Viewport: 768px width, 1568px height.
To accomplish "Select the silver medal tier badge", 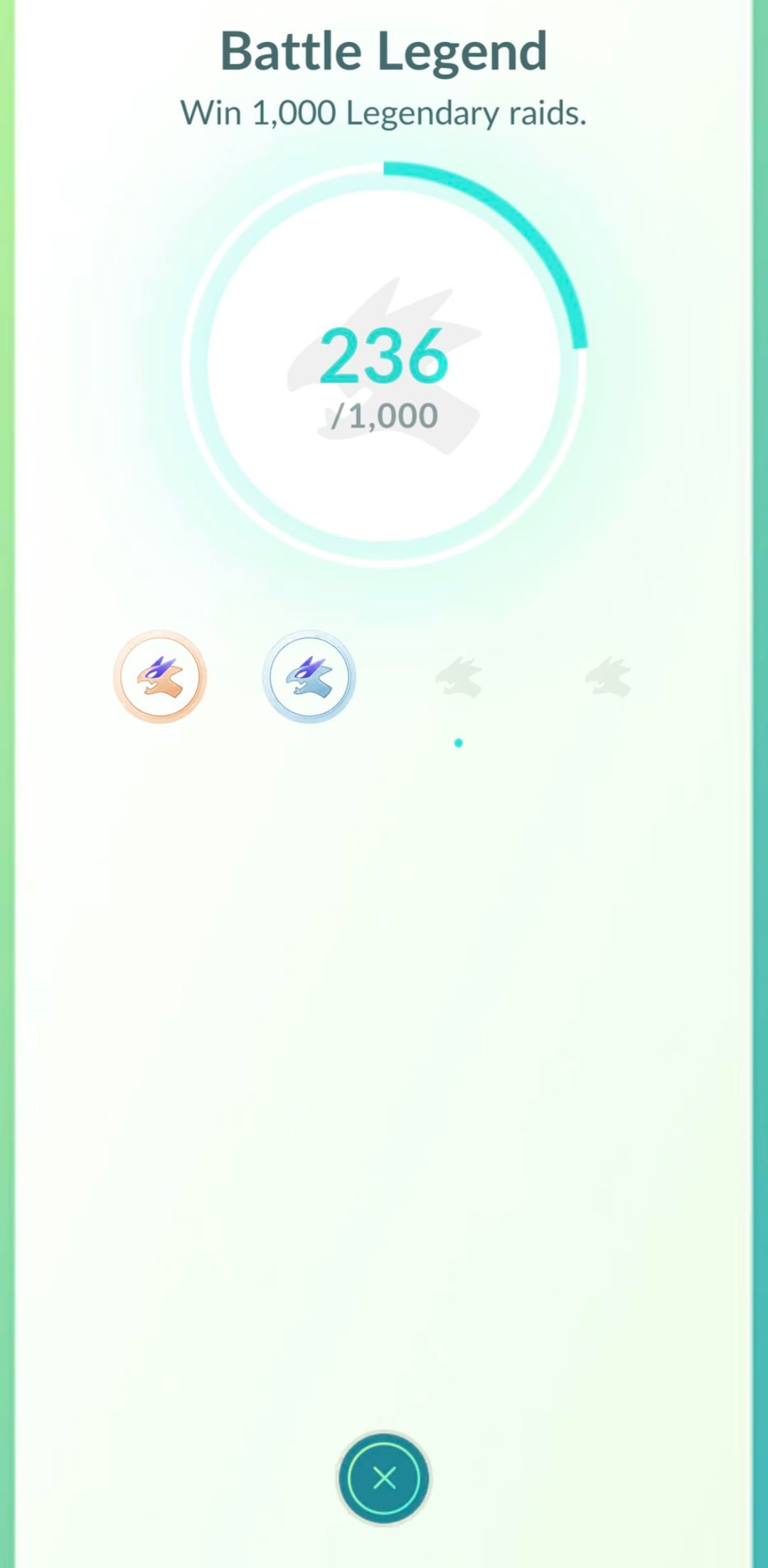I will click(309, 676).
